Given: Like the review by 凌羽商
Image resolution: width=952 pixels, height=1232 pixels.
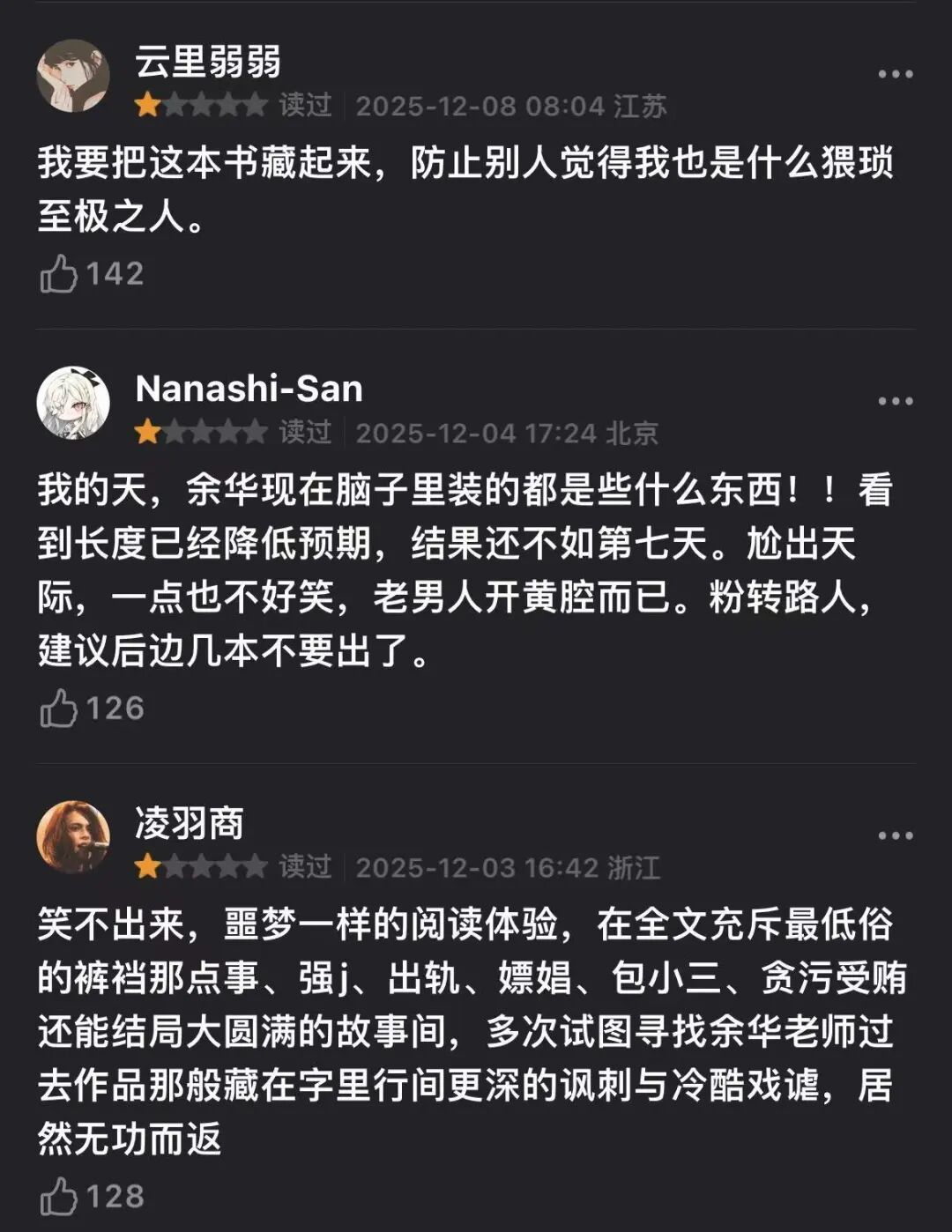Looking at the screenshot, I should pyautogui.click(x=59, y=1196).
